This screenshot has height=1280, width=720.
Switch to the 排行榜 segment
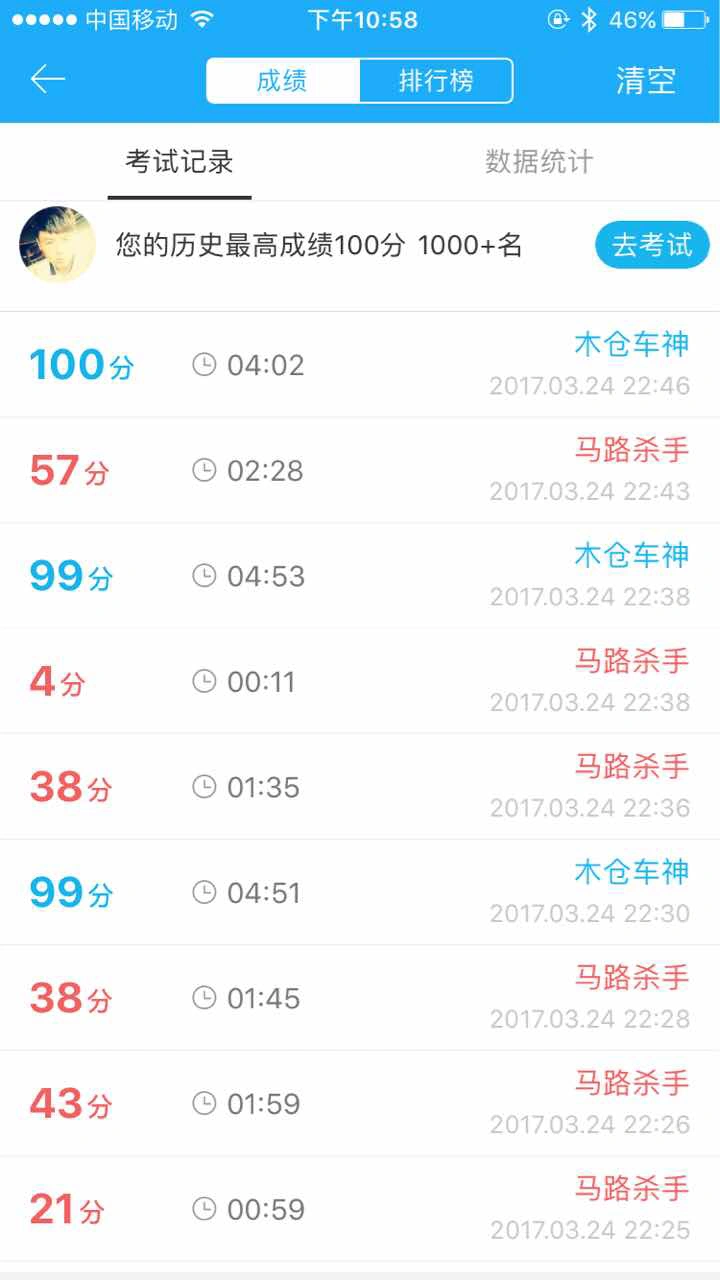436,81
